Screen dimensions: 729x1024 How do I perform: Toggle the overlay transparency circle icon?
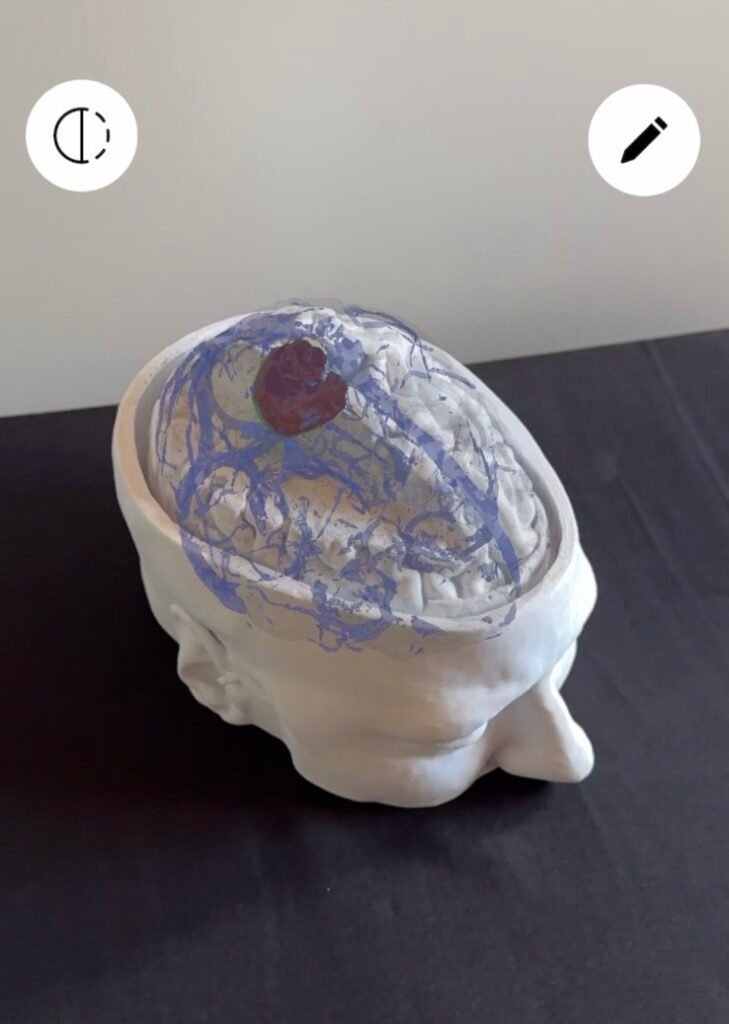[81, 136]
